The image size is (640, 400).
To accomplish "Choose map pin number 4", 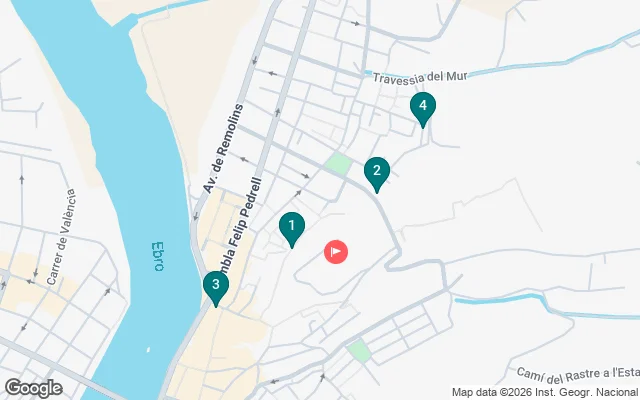I will coord(423,108).
